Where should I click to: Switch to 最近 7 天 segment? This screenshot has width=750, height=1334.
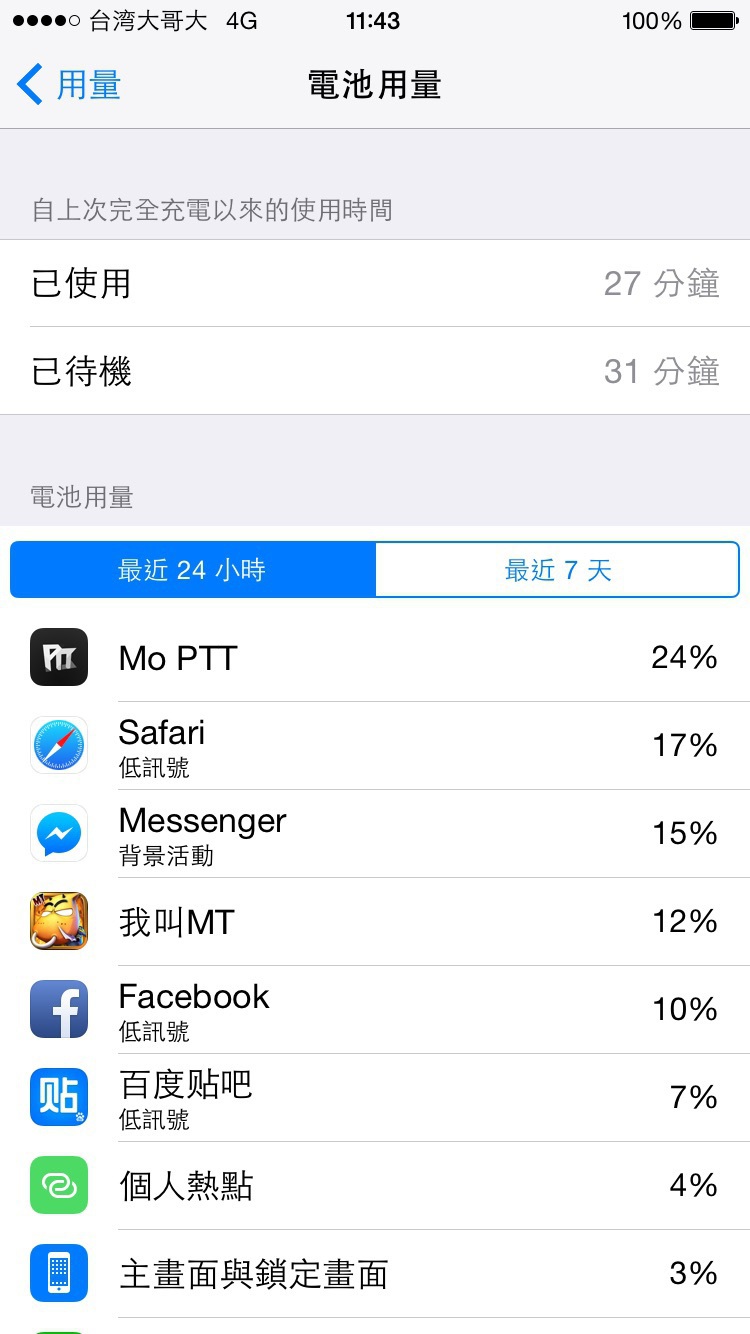click(x=557, y=570)
